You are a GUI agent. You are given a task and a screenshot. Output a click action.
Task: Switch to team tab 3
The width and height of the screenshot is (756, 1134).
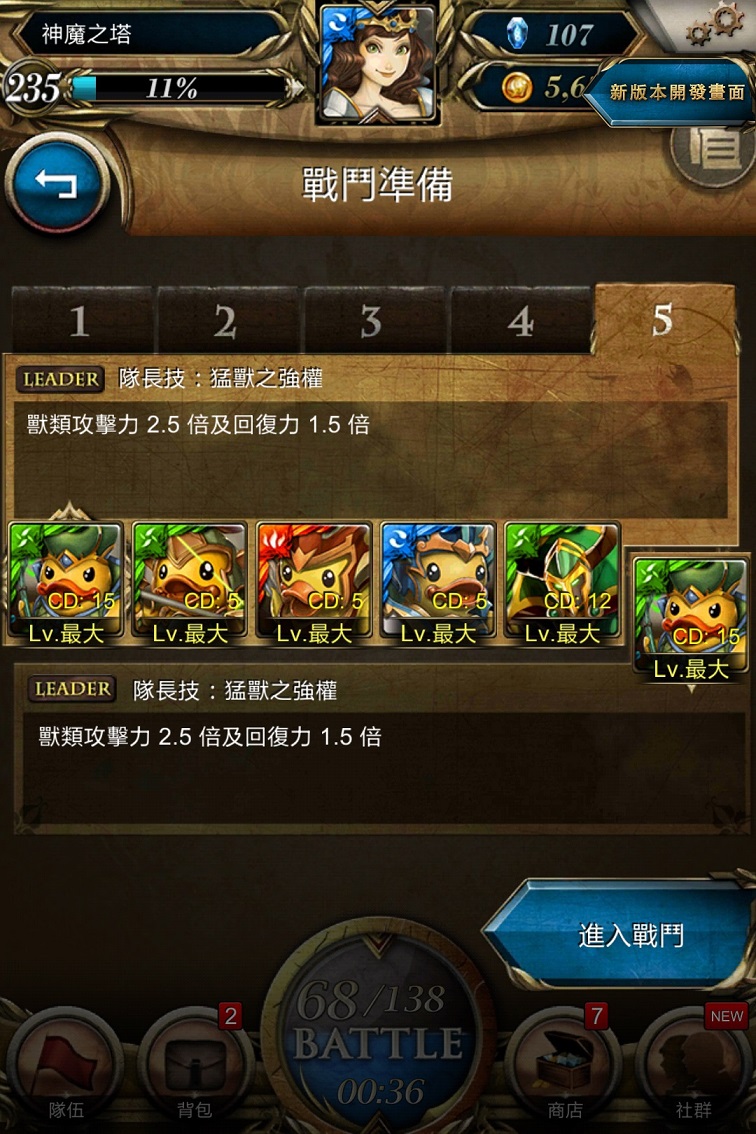(372, 322)
